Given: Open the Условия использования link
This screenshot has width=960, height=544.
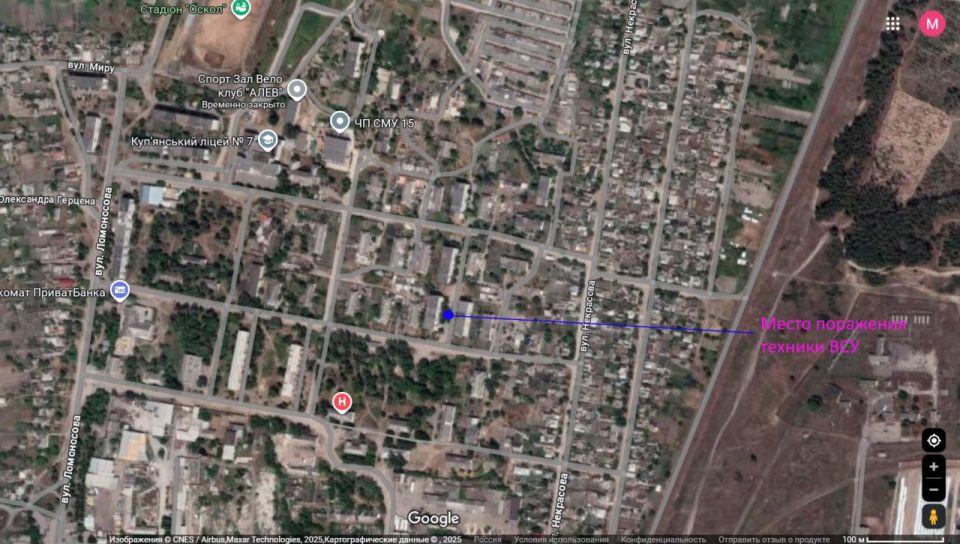Looking at the screenshot, I should tap(561, 539).
